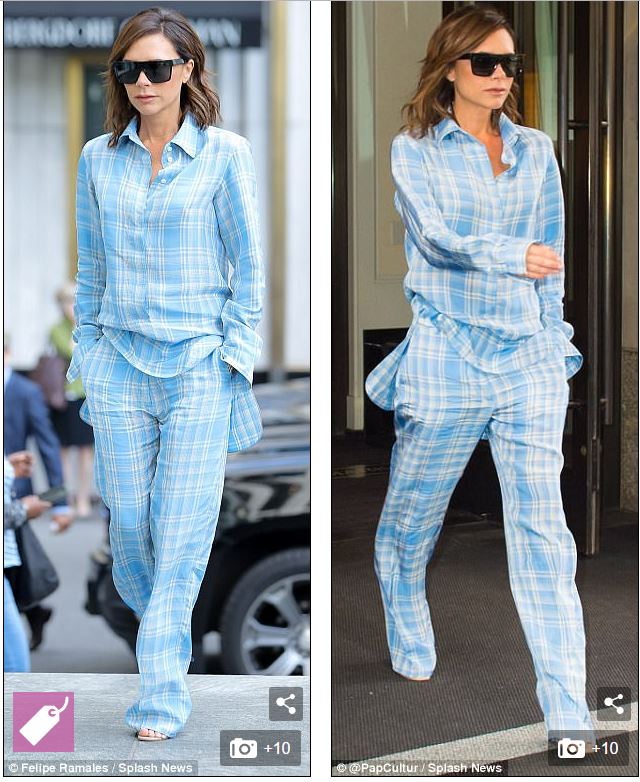
Task: Share the right photo by PapCultur
Action: pos(614,704)
